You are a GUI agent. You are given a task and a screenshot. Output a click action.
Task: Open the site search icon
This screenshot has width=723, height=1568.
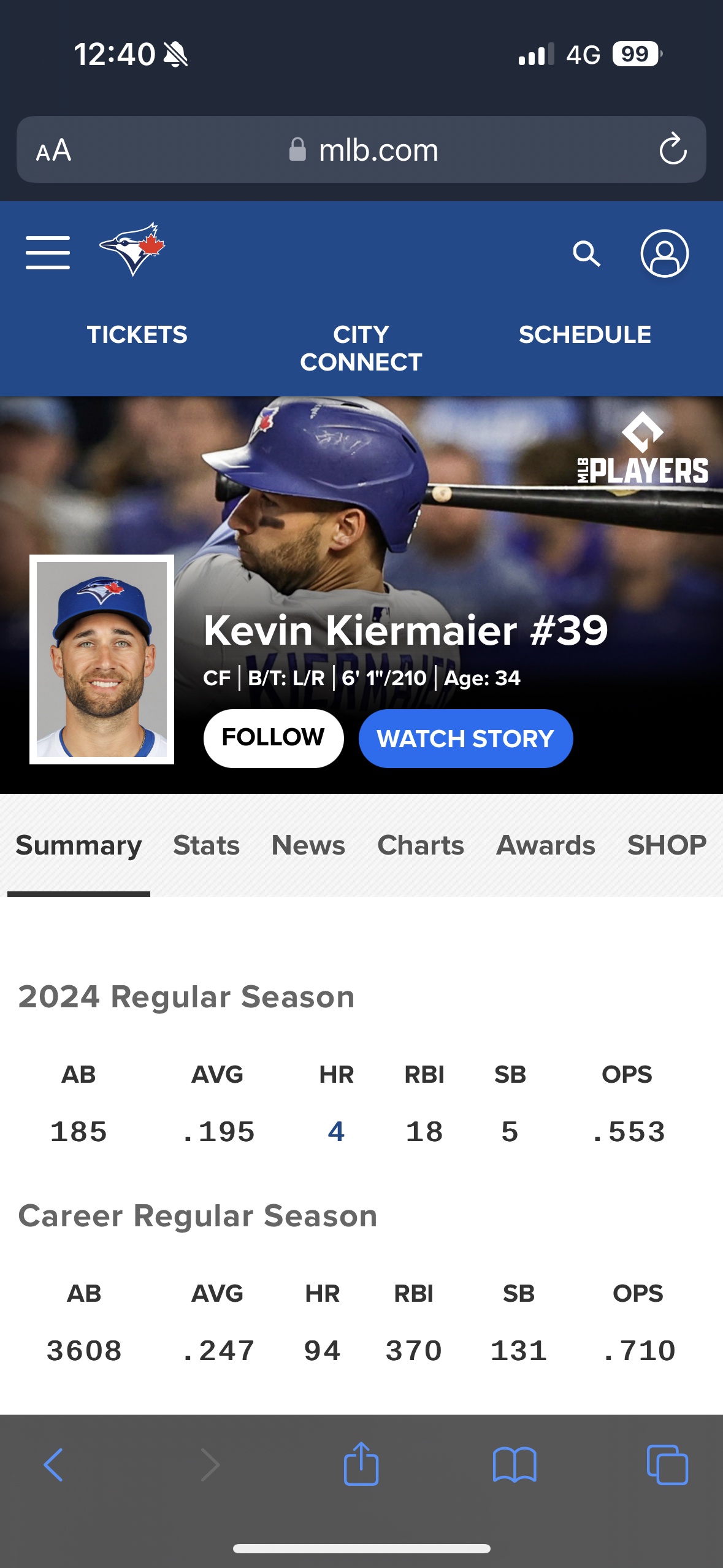click(586, 253)
